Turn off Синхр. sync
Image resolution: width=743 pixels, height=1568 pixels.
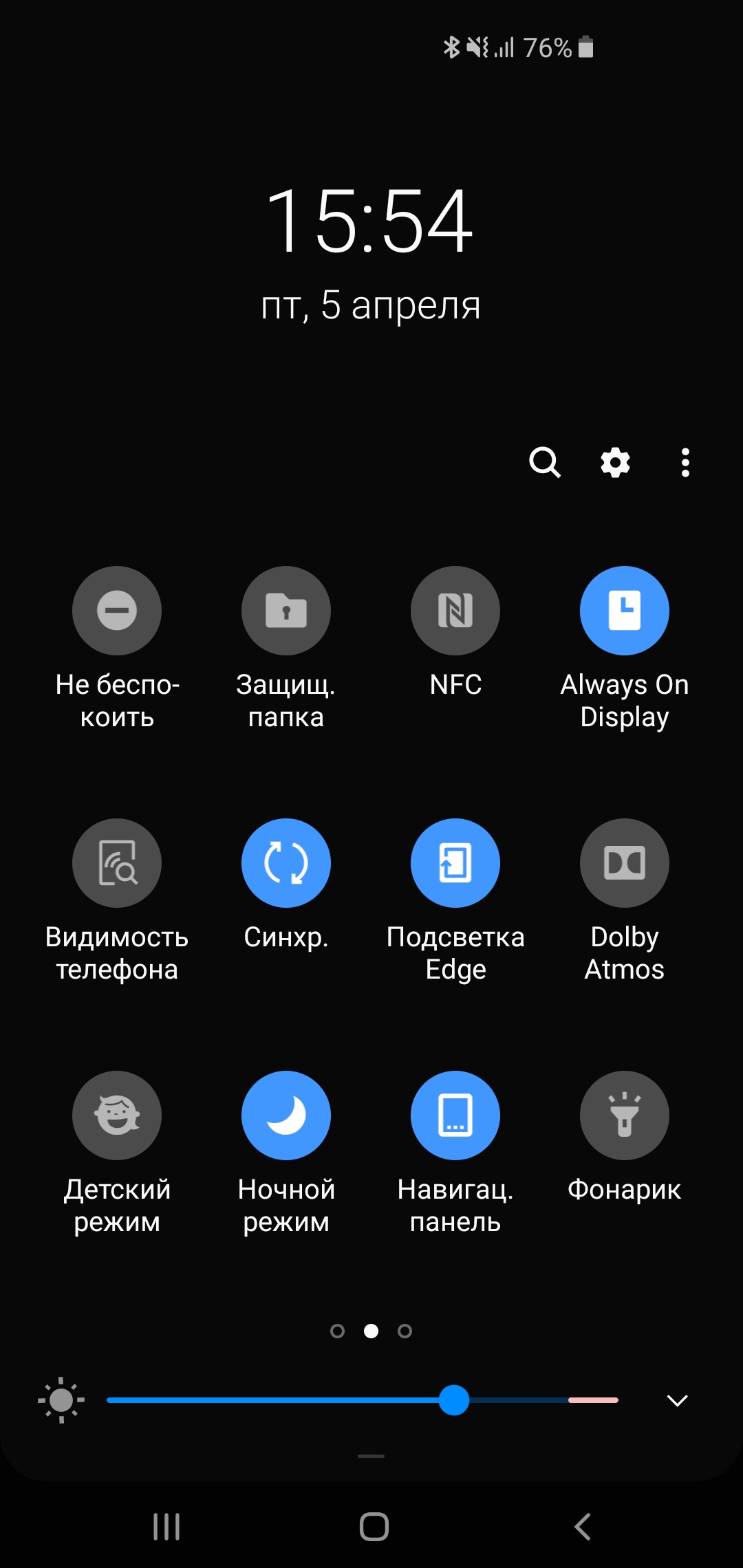point(286,863)
